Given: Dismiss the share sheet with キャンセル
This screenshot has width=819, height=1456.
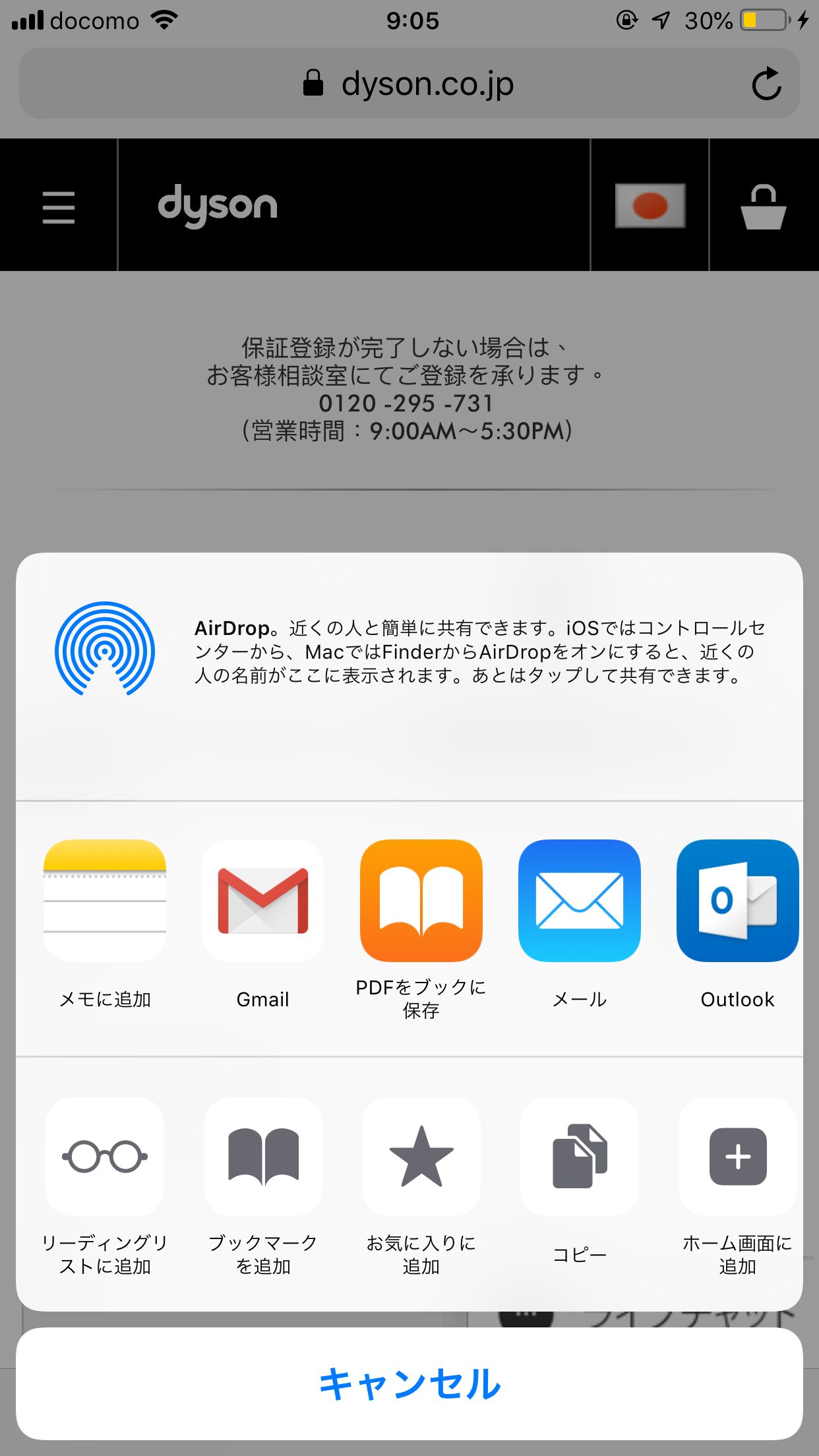Looking at the screenshot, I should point(409,1383).
